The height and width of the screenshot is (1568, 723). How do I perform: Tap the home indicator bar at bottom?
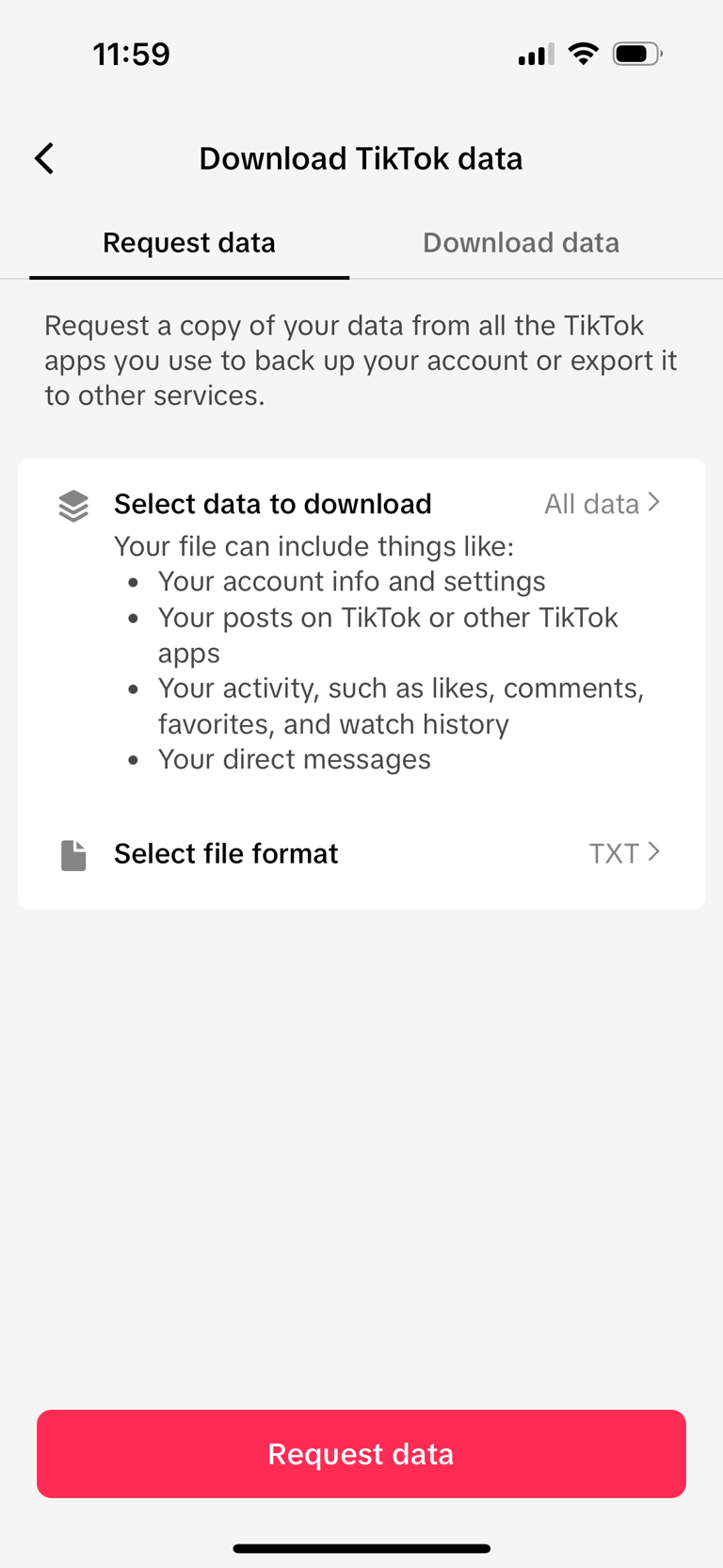click(x=361, y=1547)
